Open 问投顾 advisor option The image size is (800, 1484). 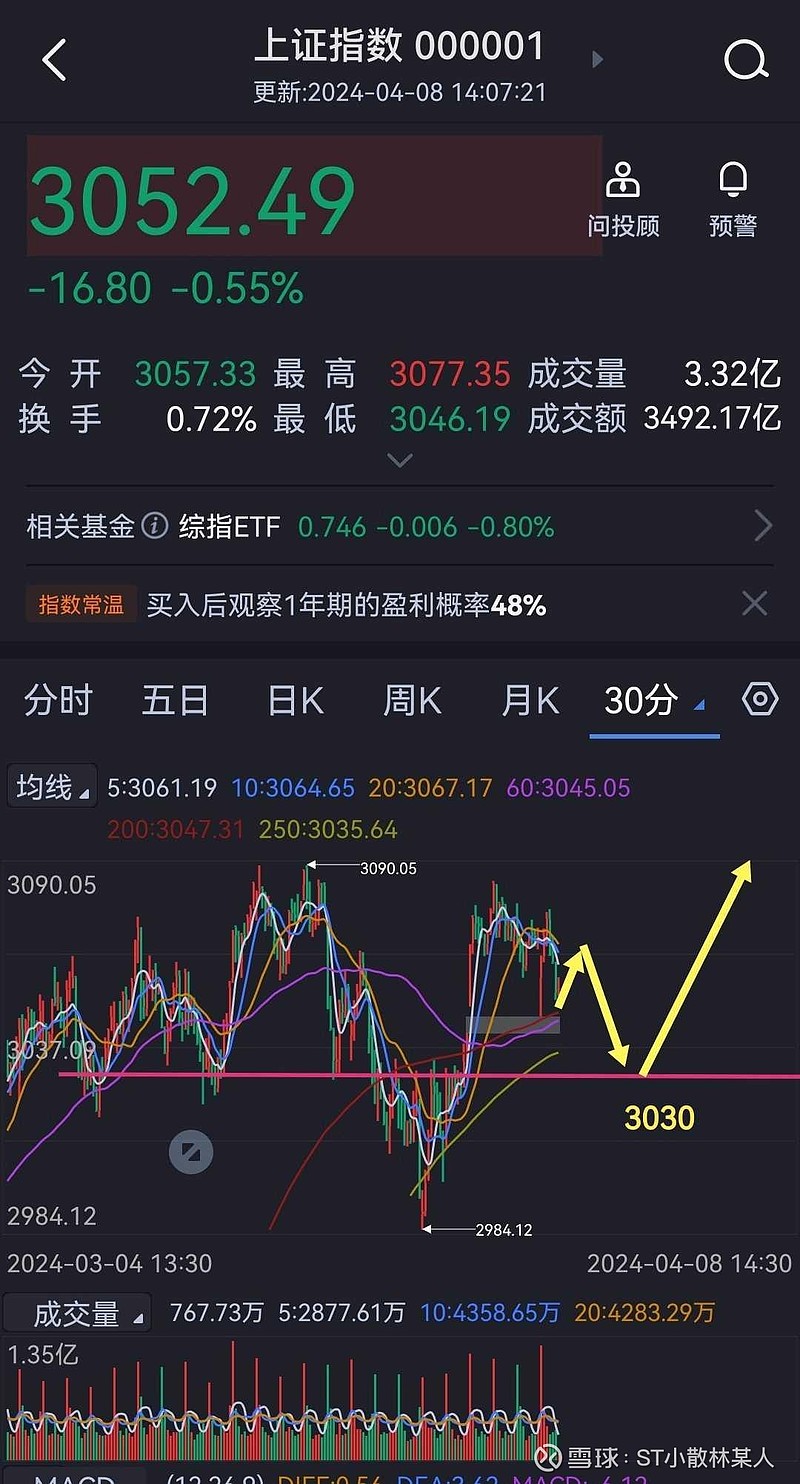623,200
